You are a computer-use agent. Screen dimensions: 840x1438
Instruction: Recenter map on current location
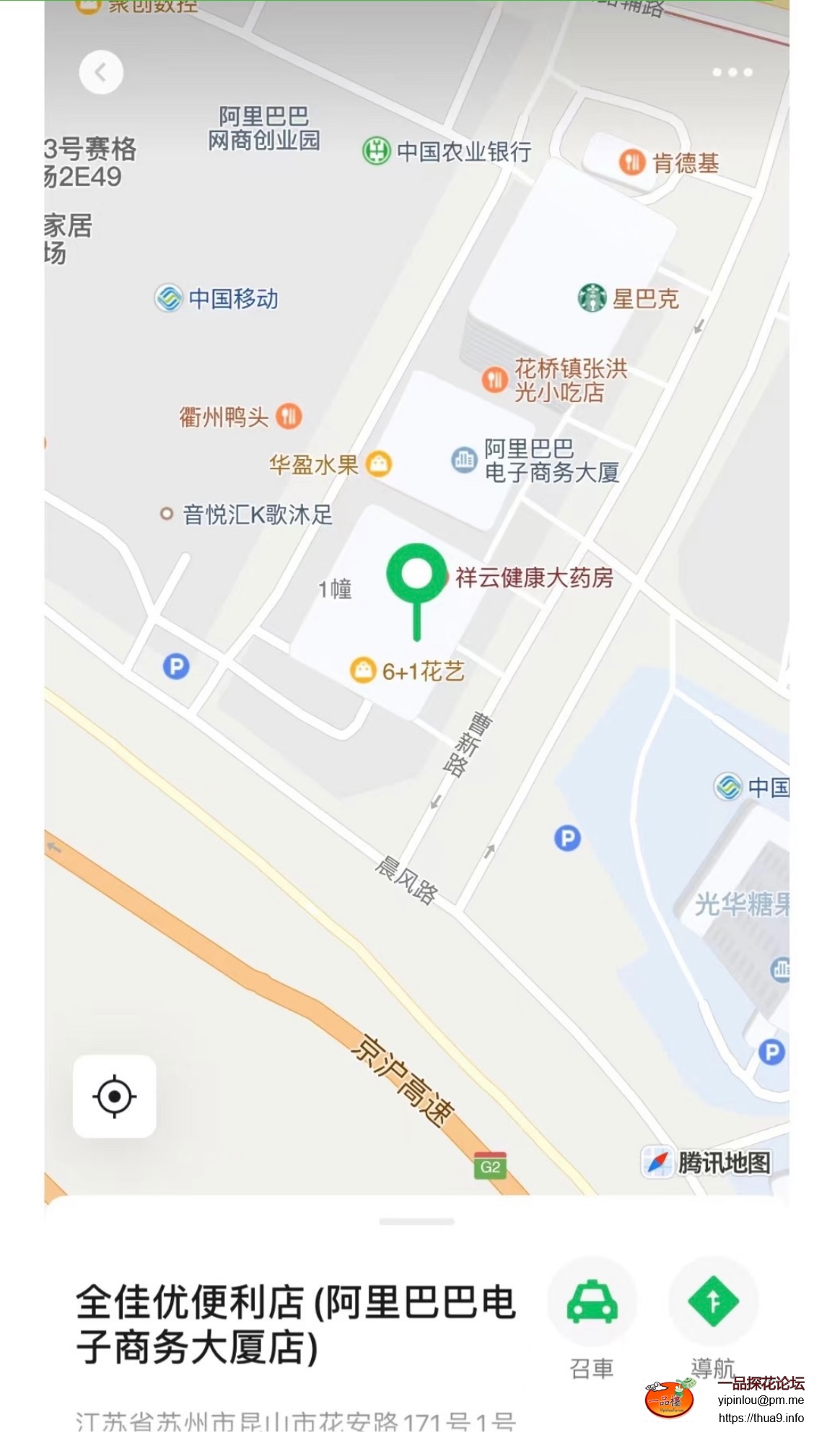[x=115, y=1097]
